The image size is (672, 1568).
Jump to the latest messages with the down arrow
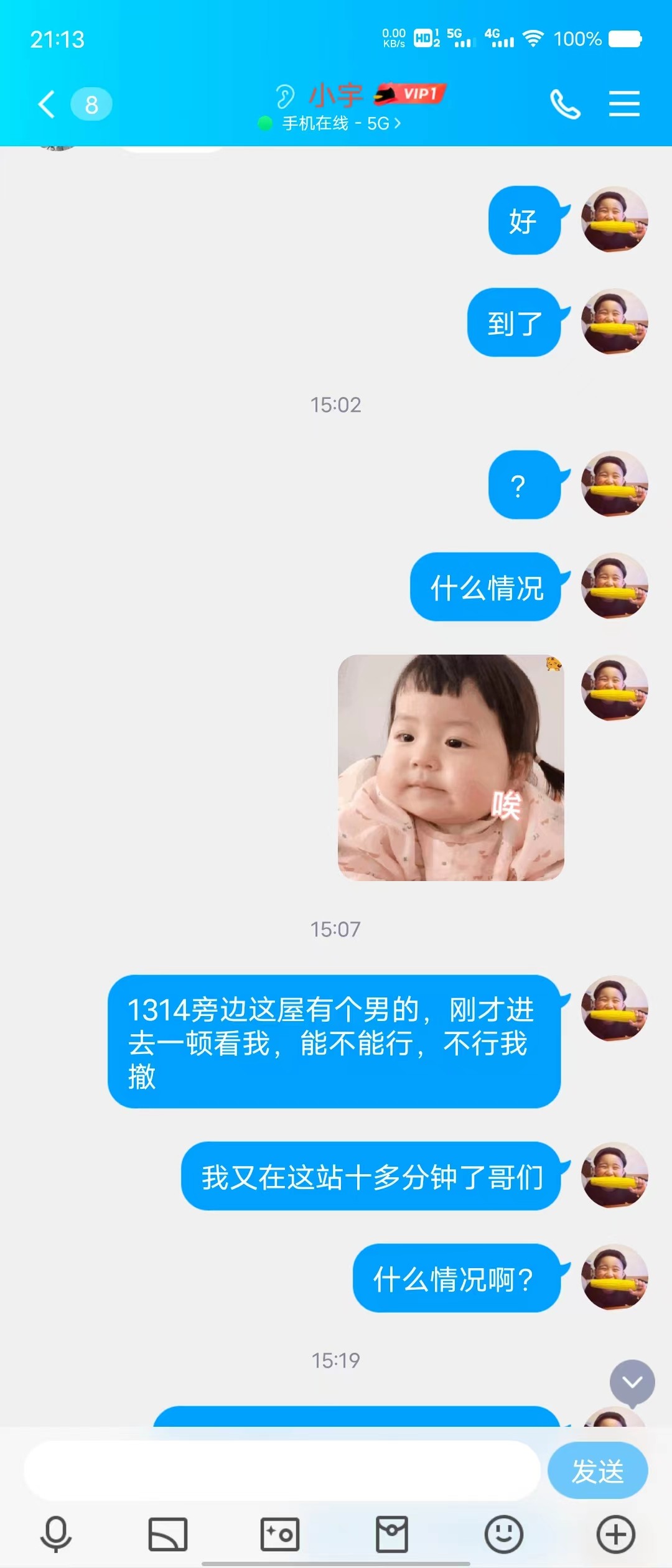pos(632,1383)
